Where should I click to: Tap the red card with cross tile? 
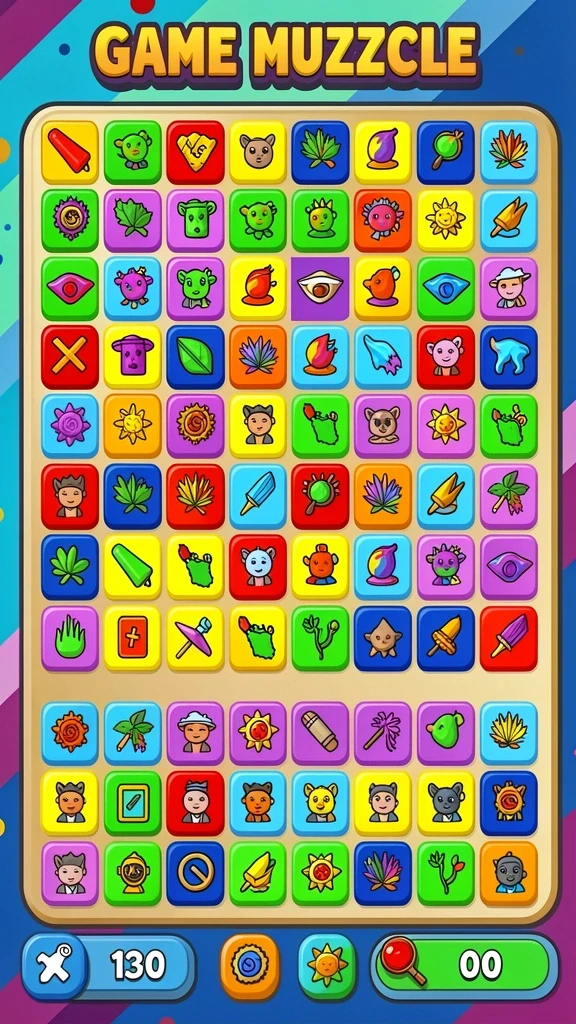tap(133, 637)
